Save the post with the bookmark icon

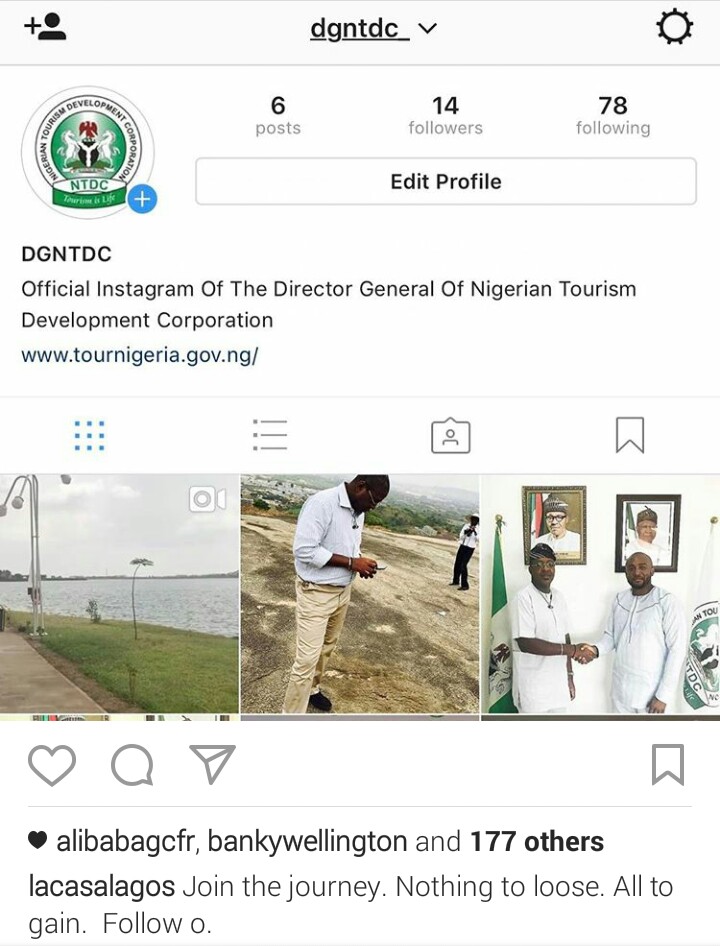[667, 765]
